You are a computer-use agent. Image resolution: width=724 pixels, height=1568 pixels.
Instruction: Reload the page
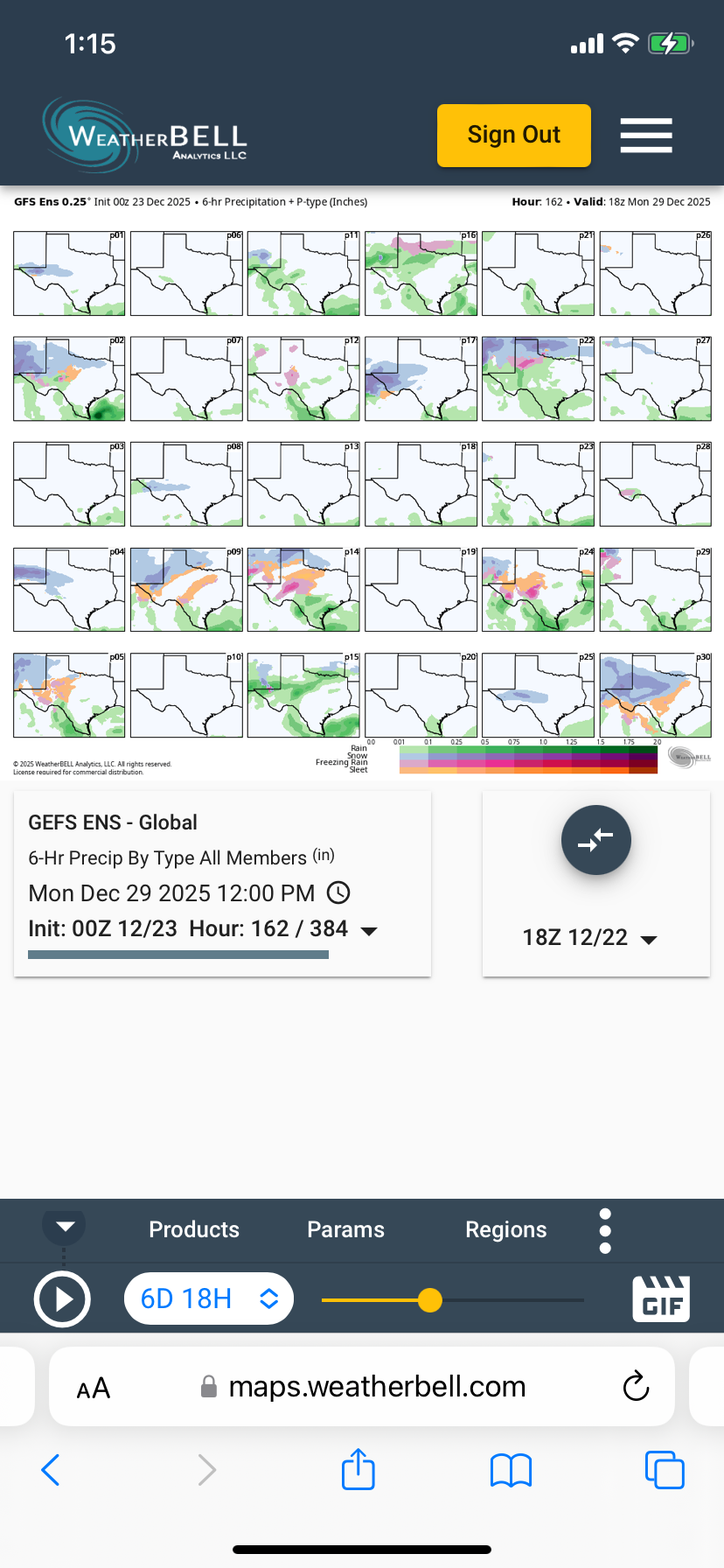pyautogui.click(x=636, y=1387)
